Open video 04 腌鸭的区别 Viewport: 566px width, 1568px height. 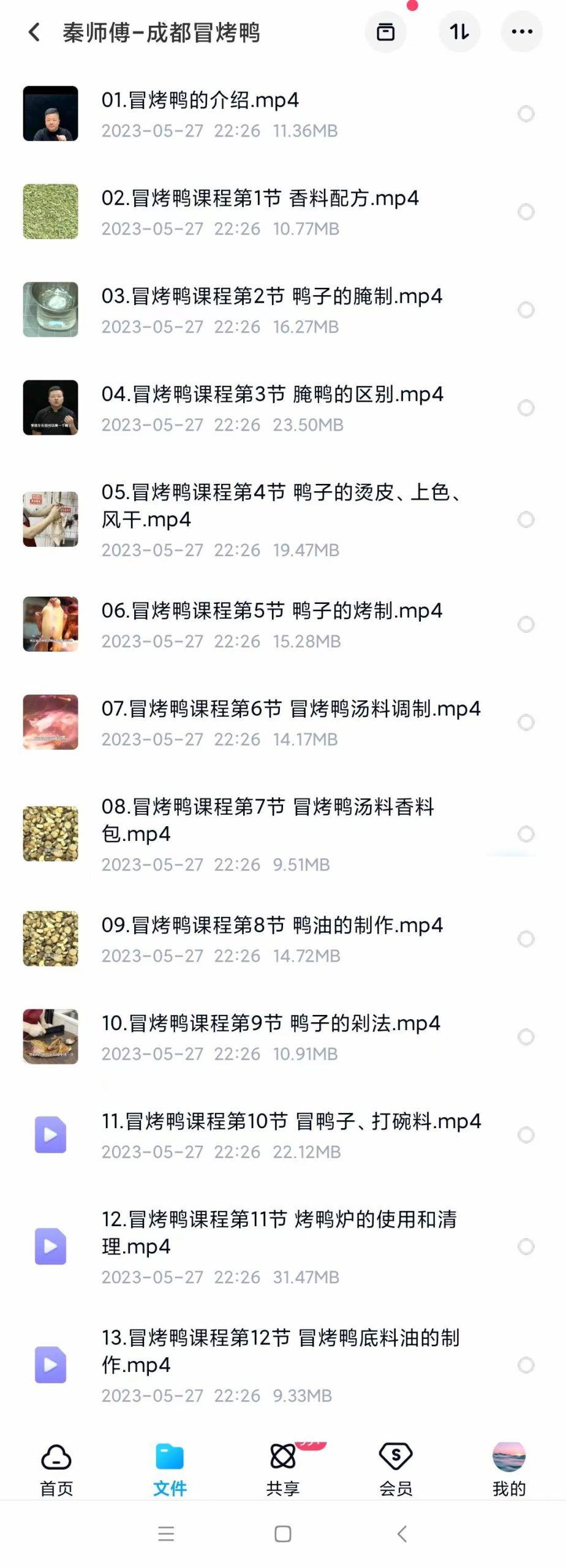point(272,394)
